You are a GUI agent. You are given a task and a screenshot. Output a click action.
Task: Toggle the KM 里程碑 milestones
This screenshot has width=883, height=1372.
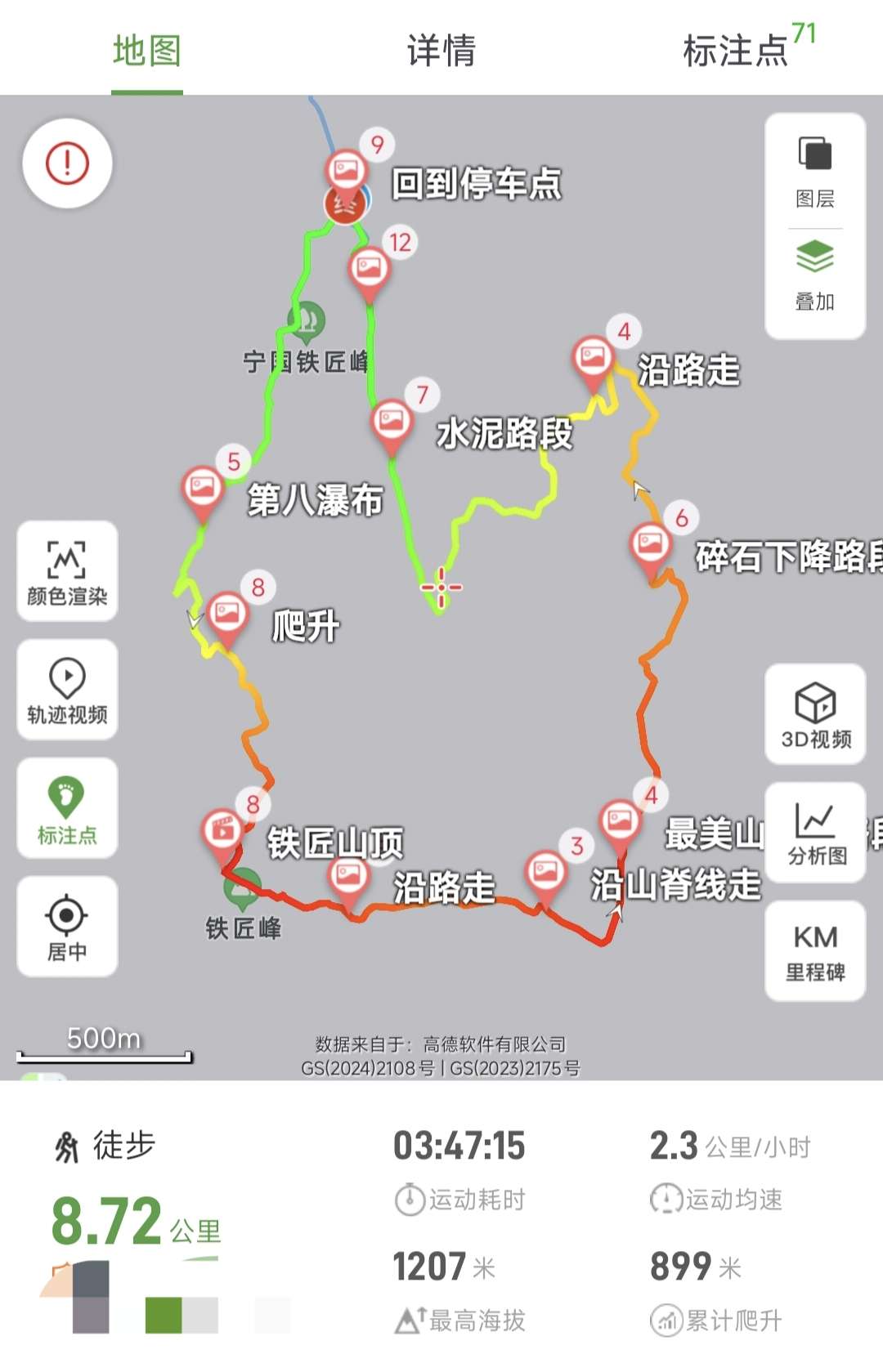click(815, 951)
